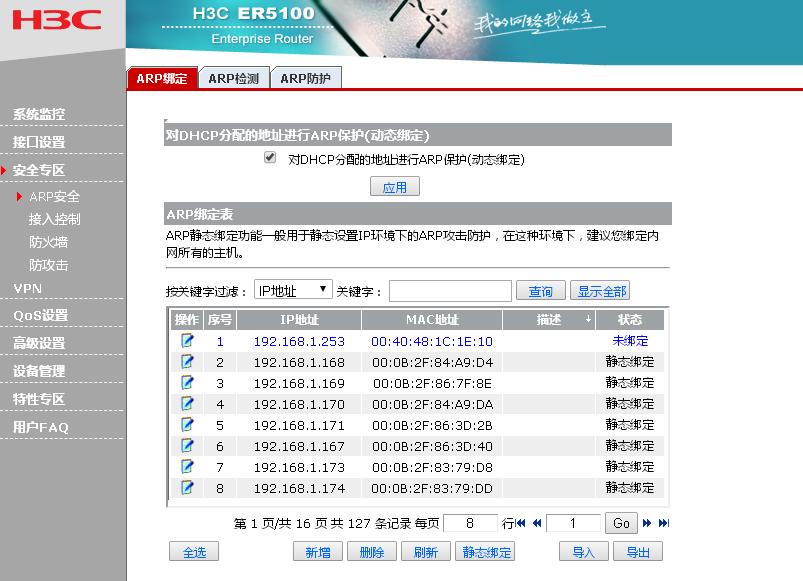Switch to the ARP防护 tab
The image size is (803, 581).
coord(305,78)
